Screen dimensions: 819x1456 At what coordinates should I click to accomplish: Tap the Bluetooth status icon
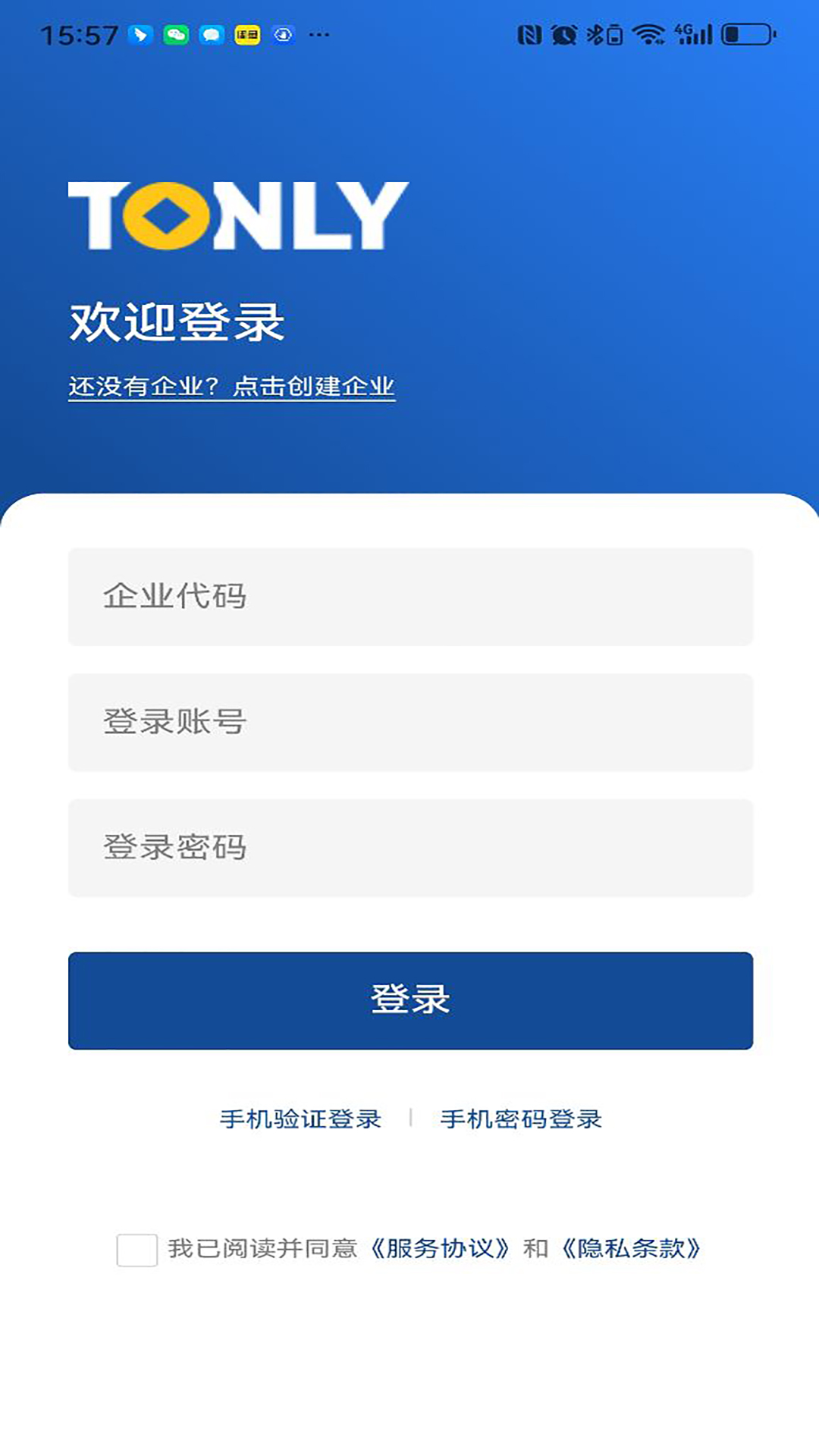(x=597, y=33)
